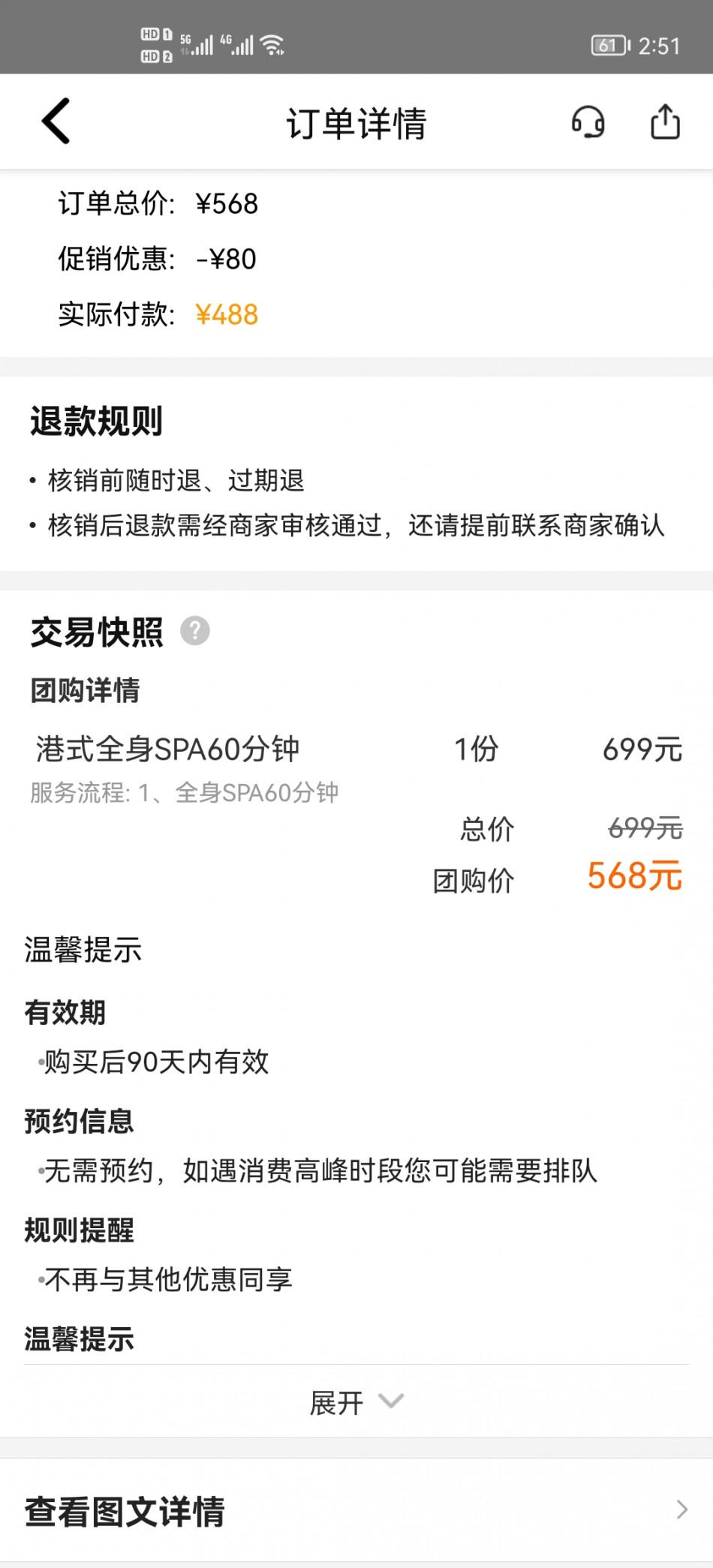
Task: Share this order
Action: coord(665,122)
